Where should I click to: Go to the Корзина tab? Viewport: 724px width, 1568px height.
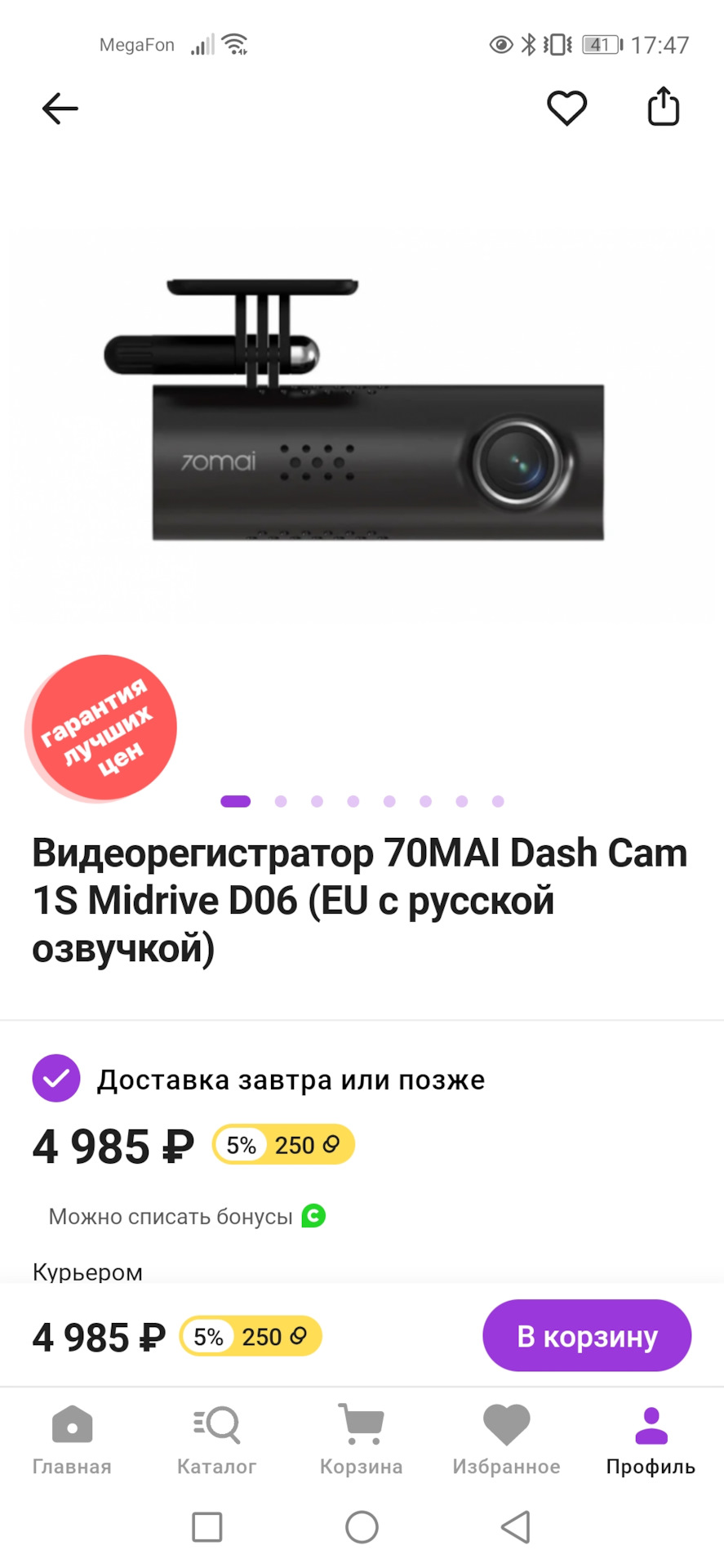tap(361, 1441)
